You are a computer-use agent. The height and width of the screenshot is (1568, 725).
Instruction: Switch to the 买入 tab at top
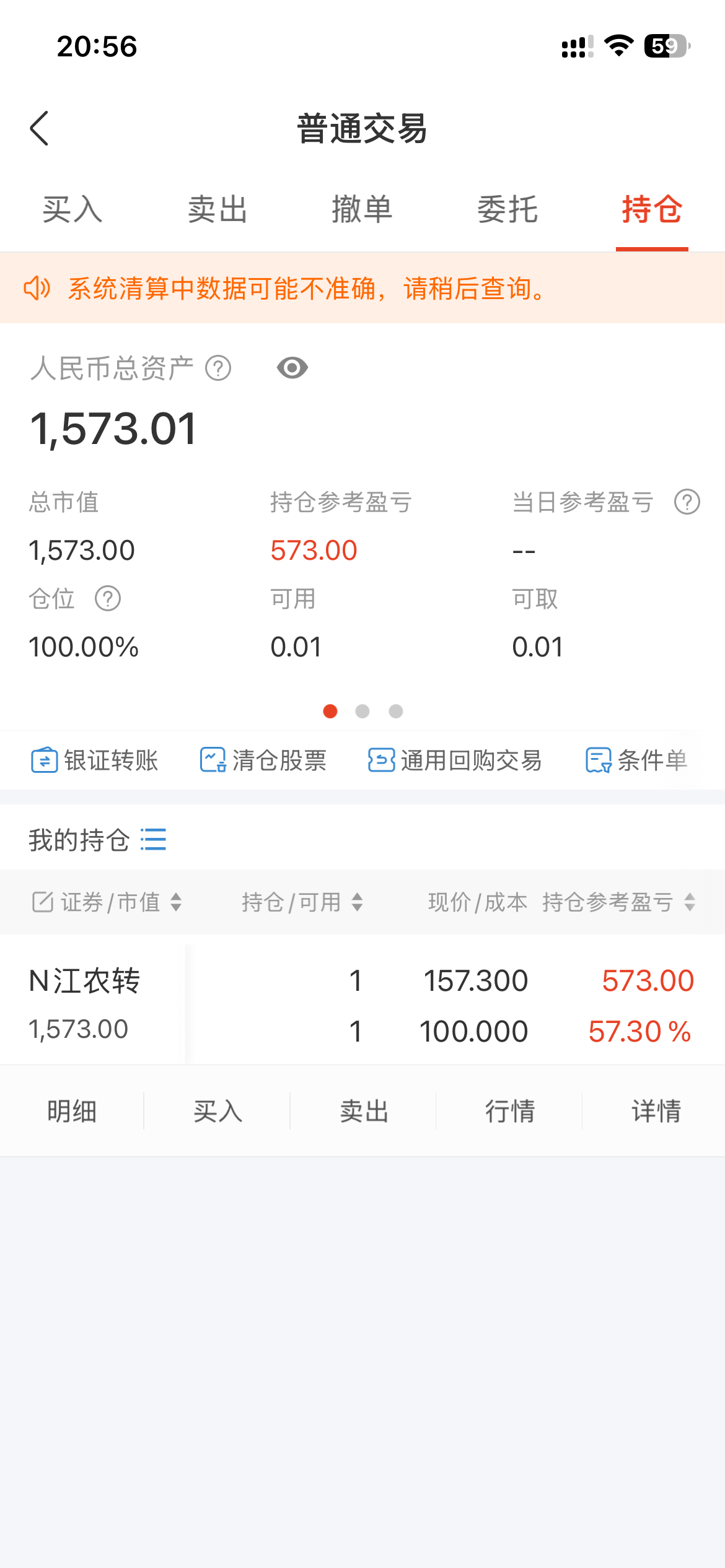coord(72,209)
